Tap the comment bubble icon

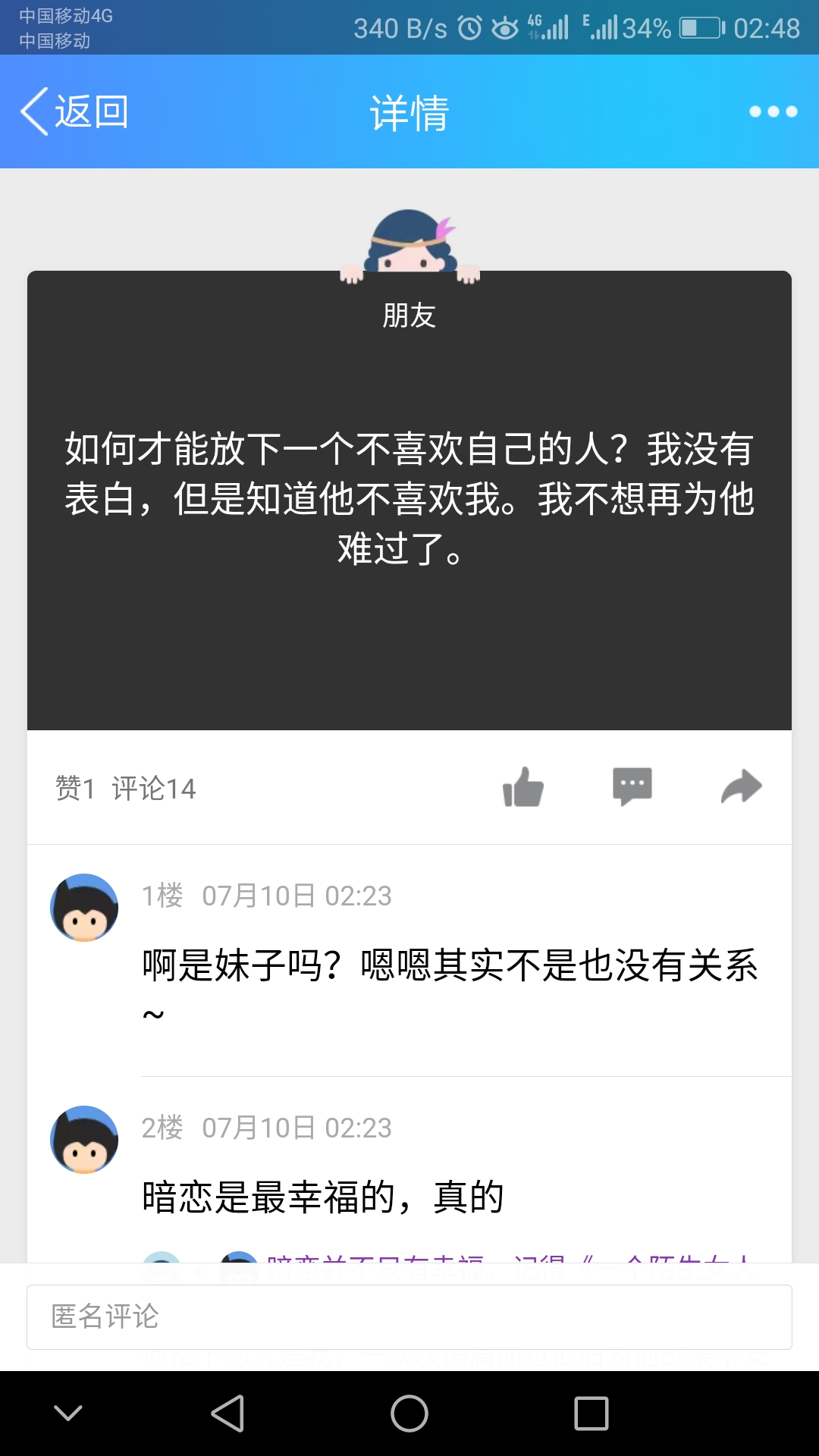click(632, 786)
